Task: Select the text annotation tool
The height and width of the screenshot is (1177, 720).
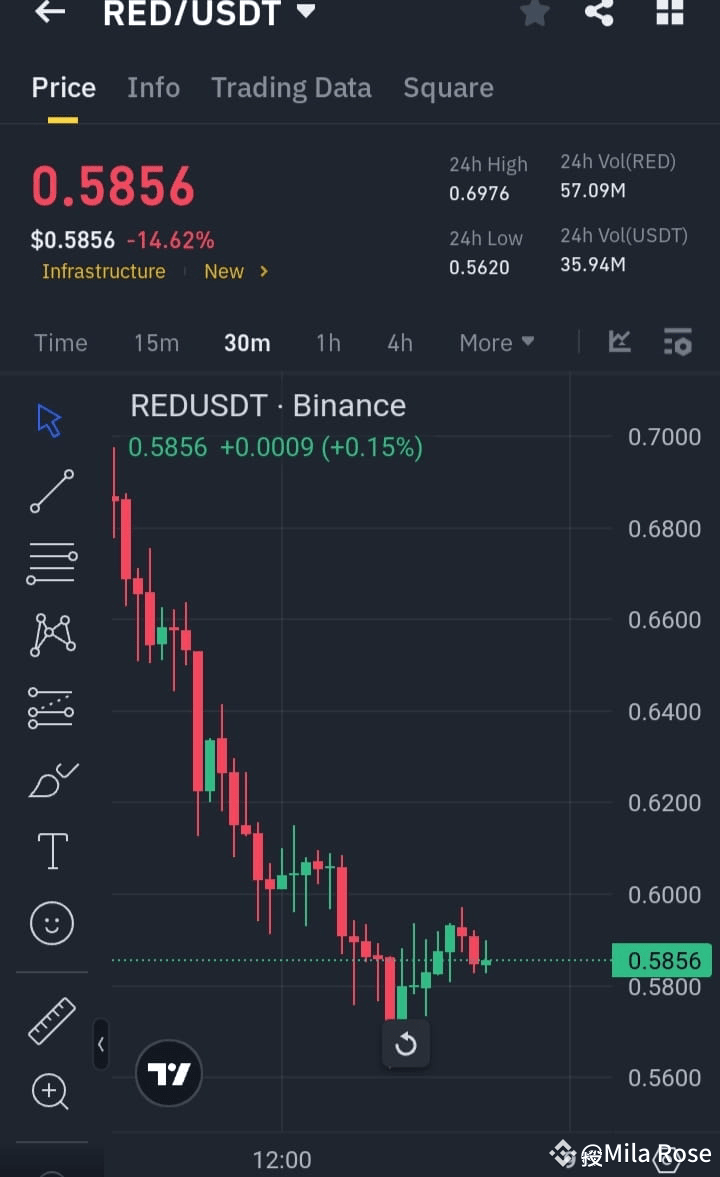Action: (50, 850)
